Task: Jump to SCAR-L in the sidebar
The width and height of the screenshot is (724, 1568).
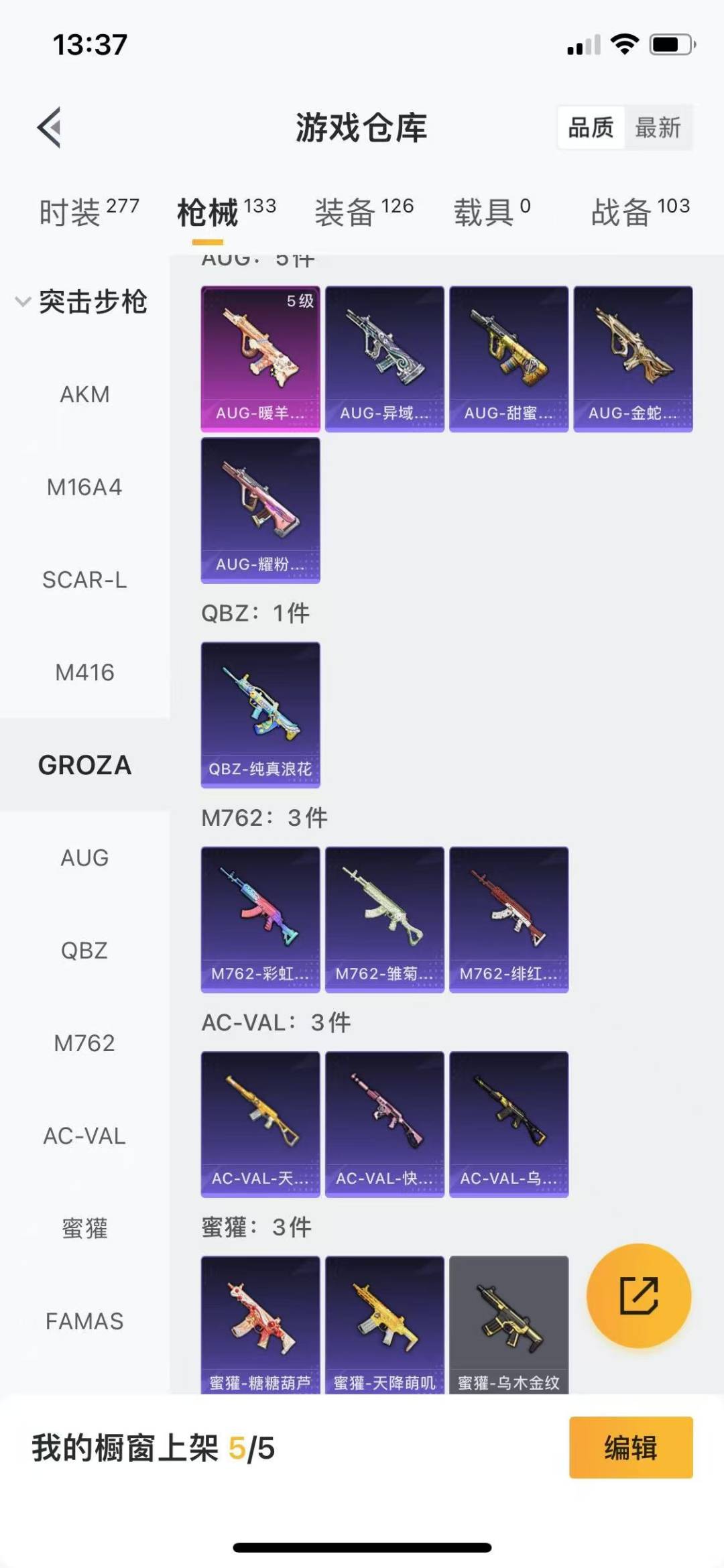Action: [x=84, y=580]
